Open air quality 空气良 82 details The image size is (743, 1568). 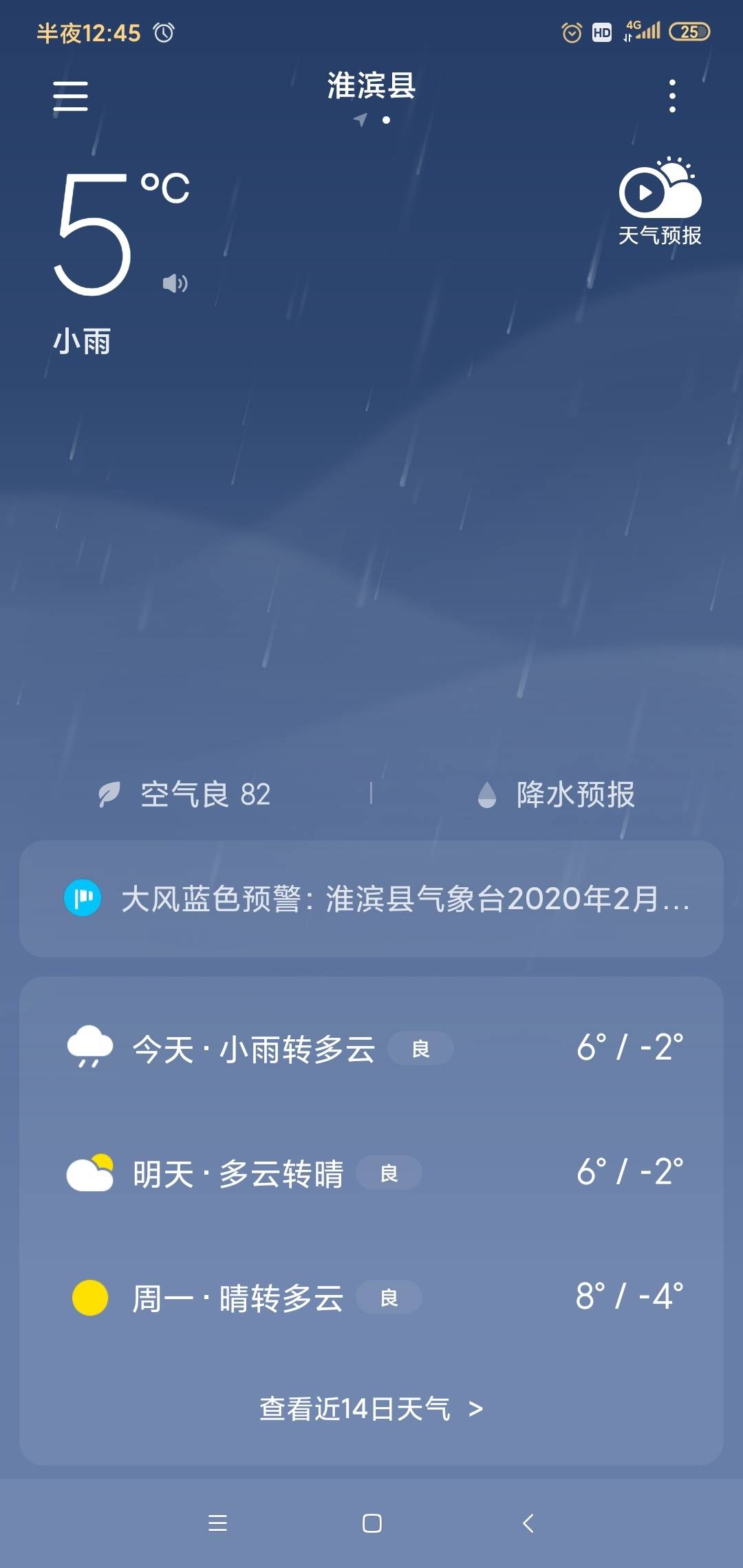pyautogui.click(x=186, y=794)
